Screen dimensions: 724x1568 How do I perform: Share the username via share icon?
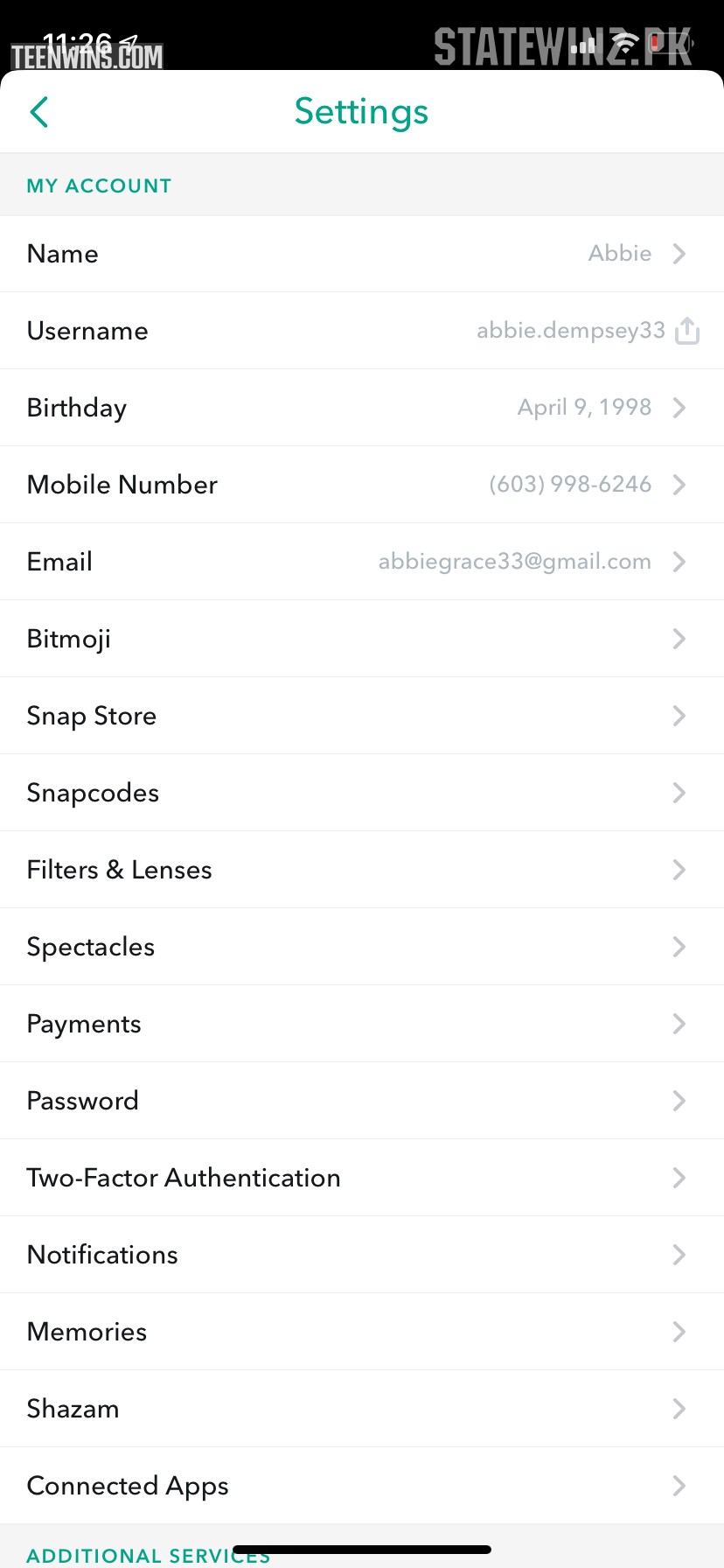point(687,331)
